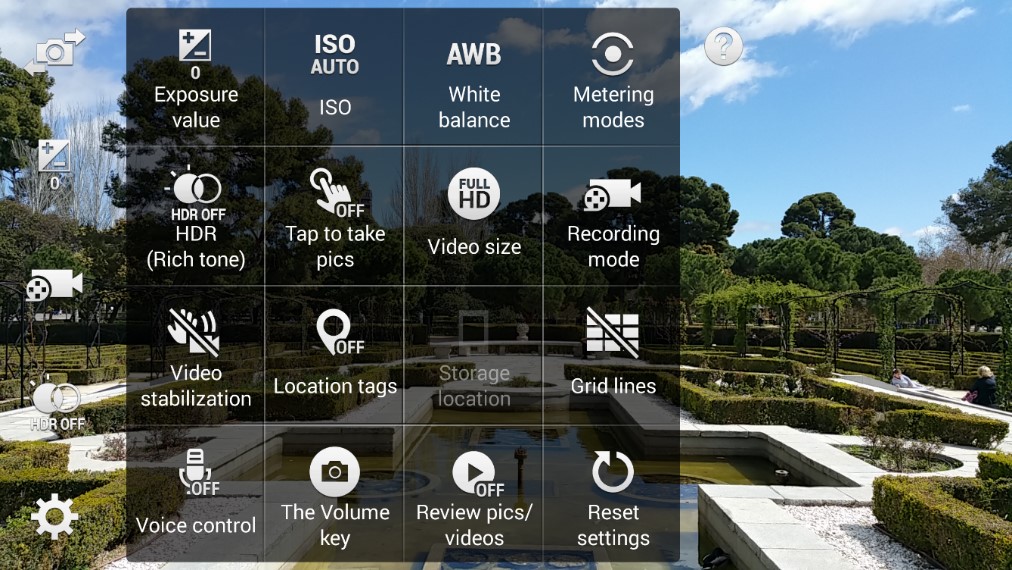
Task: Tap Reset settings
Action: (612, 493)
